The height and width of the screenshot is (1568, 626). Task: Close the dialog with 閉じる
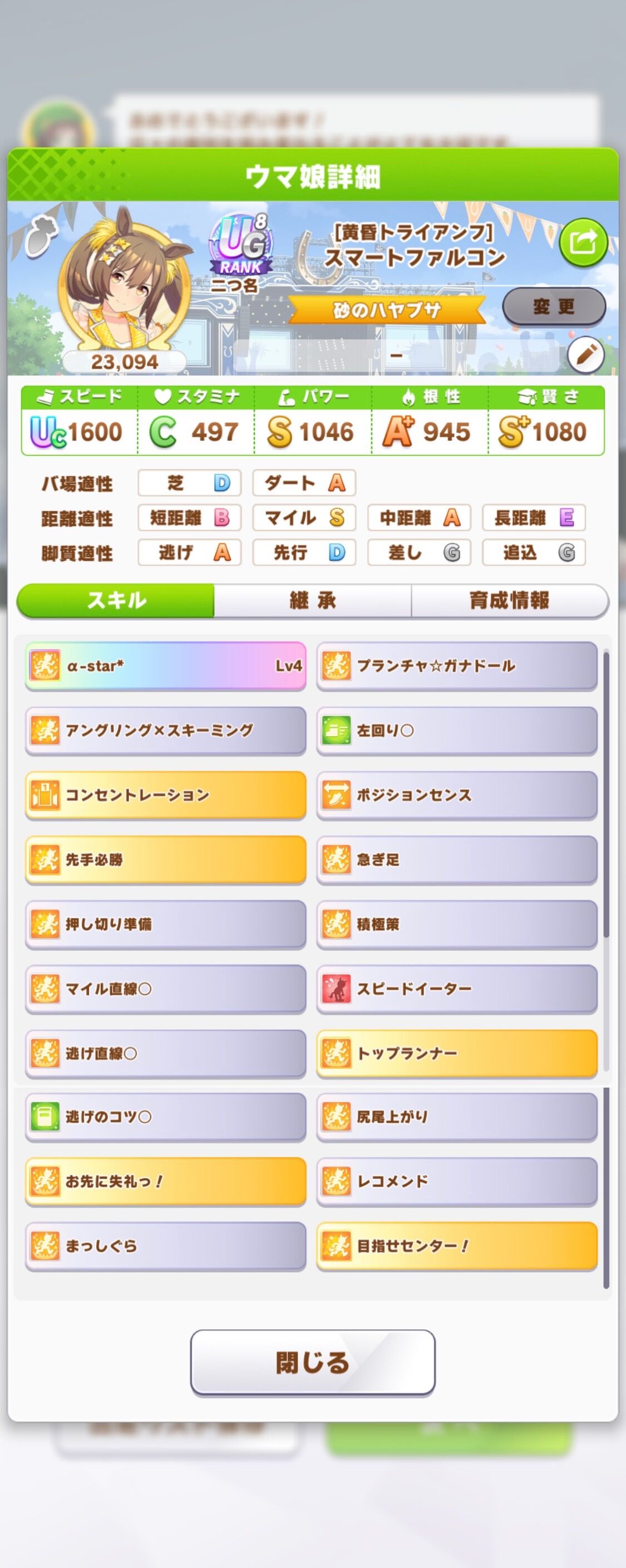coord(312,1362)
